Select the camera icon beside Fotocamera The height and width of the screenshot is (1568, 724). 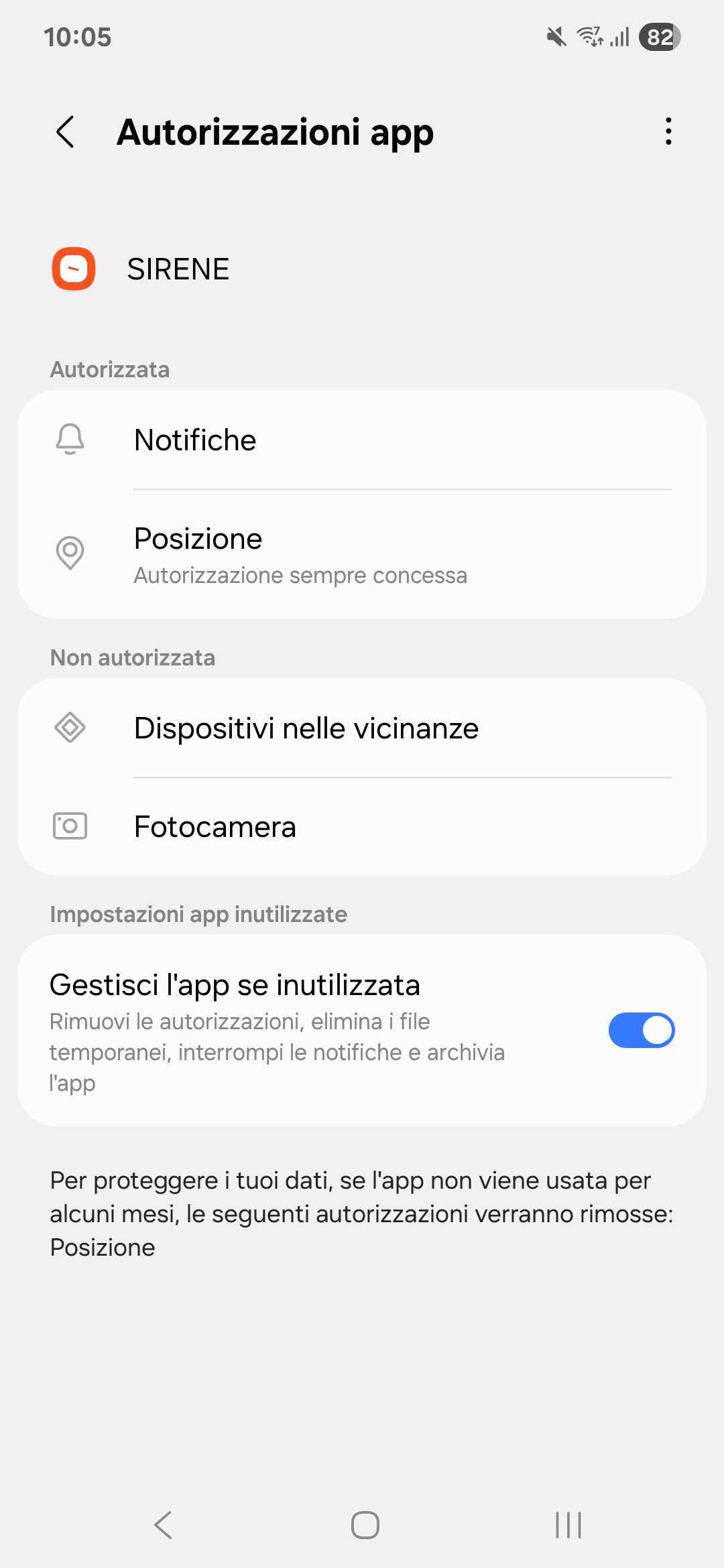70,826
